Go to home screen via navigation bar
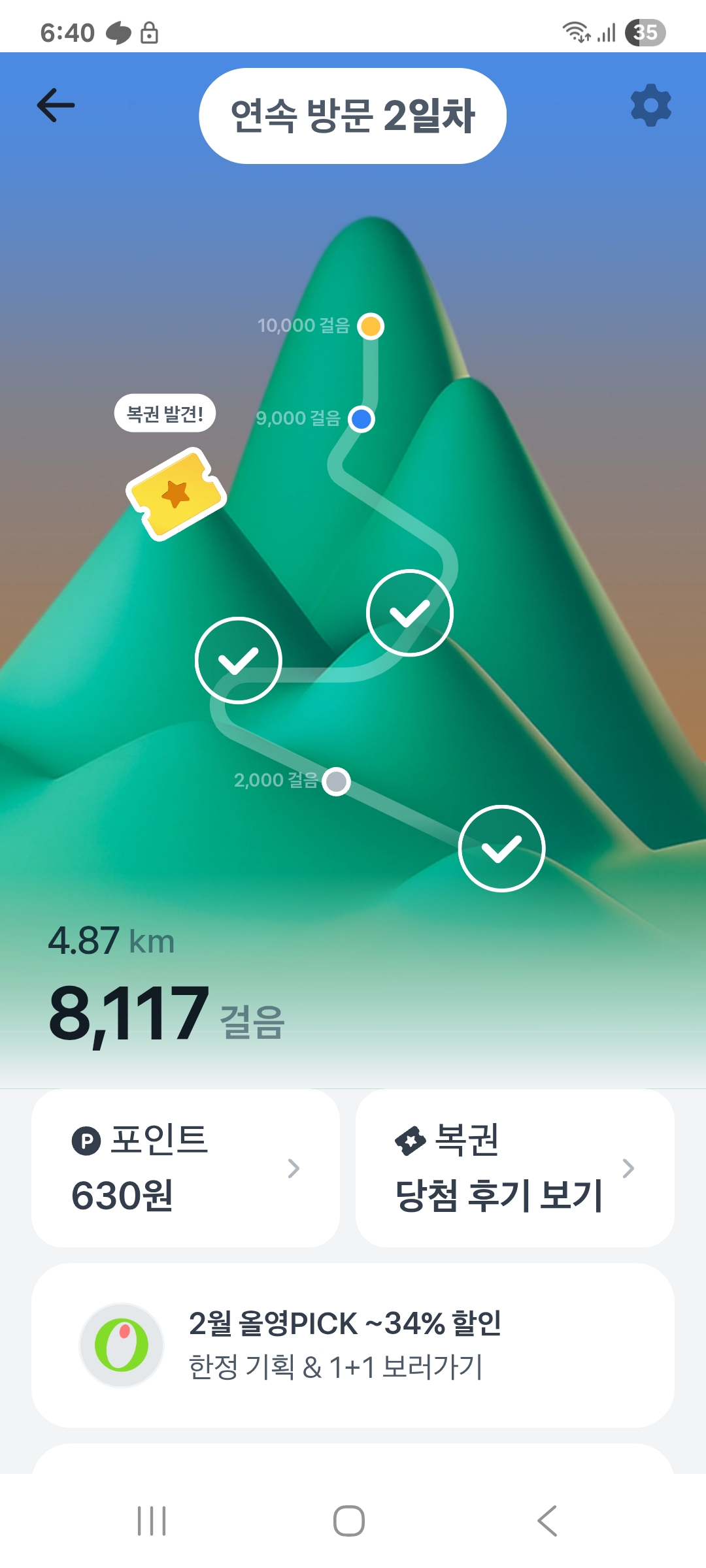 349,1521
